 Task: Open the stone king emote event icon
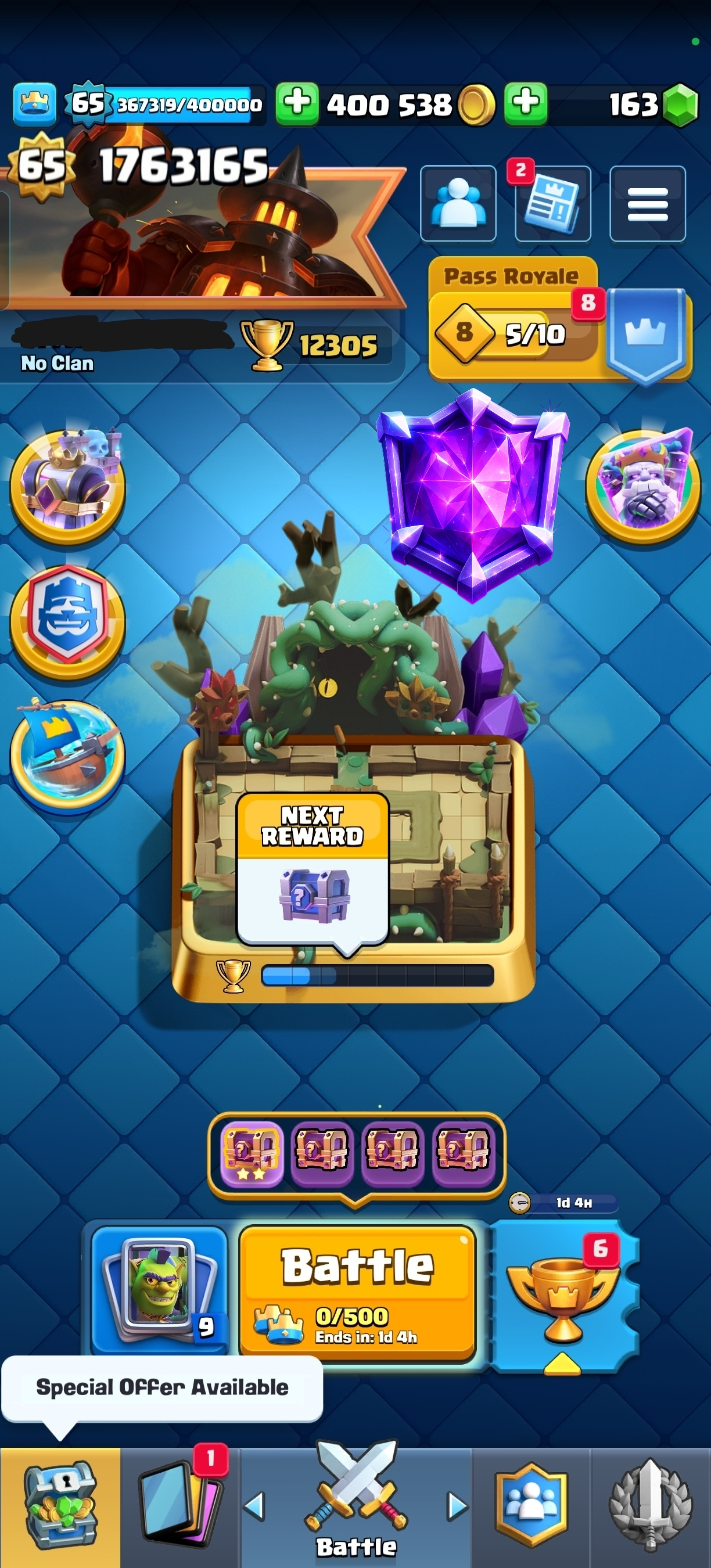click(643, 485)
